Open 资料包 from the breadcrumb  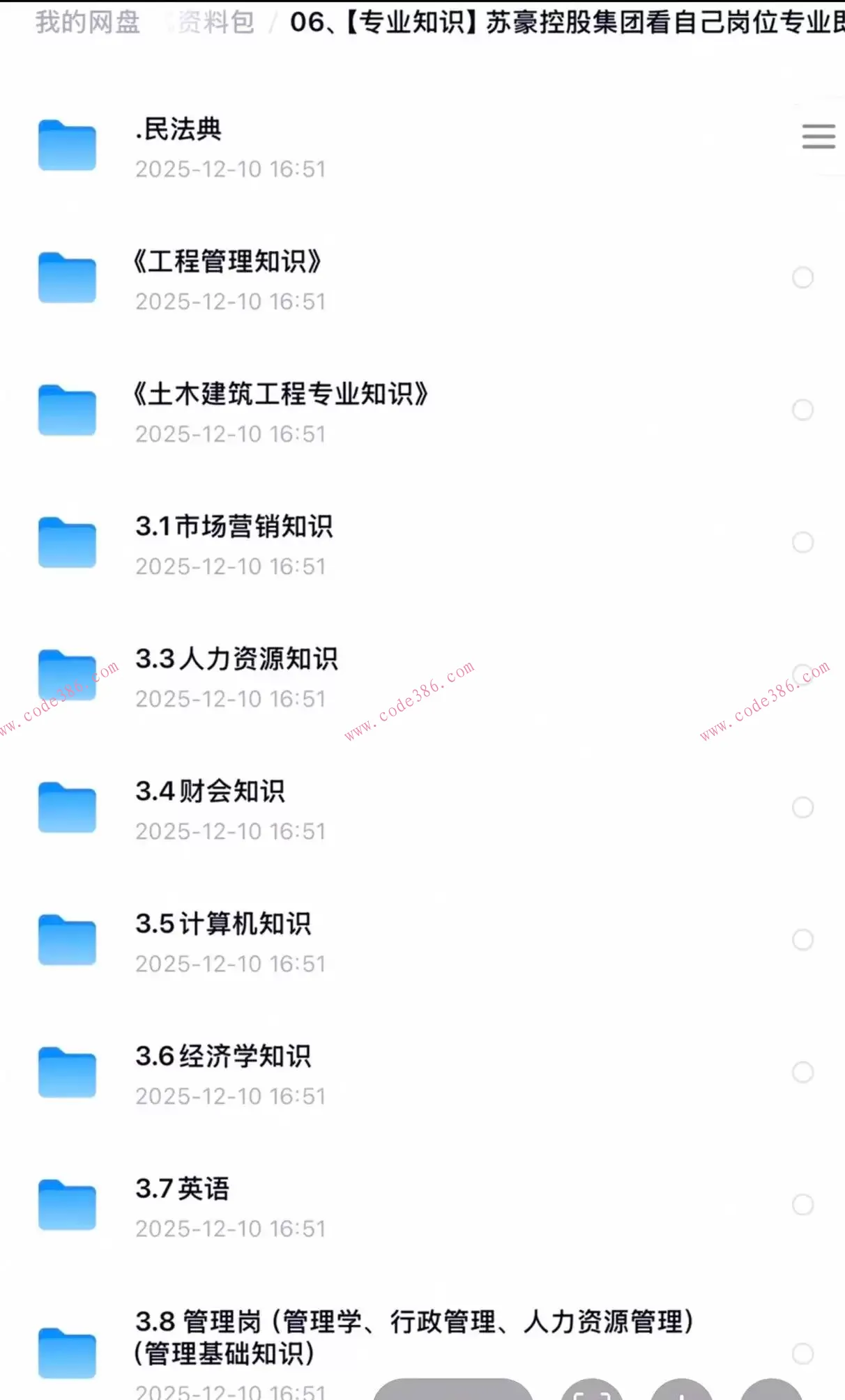pyautogui.click(x=215, y=22)
